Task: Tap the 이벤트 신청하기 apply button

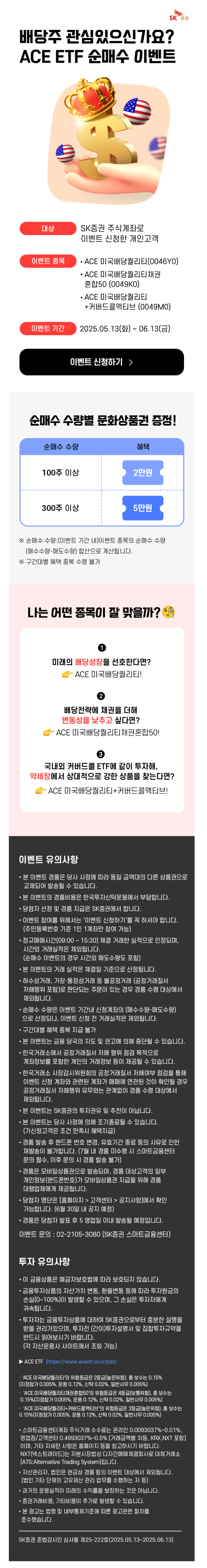Action: (x=102, y=362)
